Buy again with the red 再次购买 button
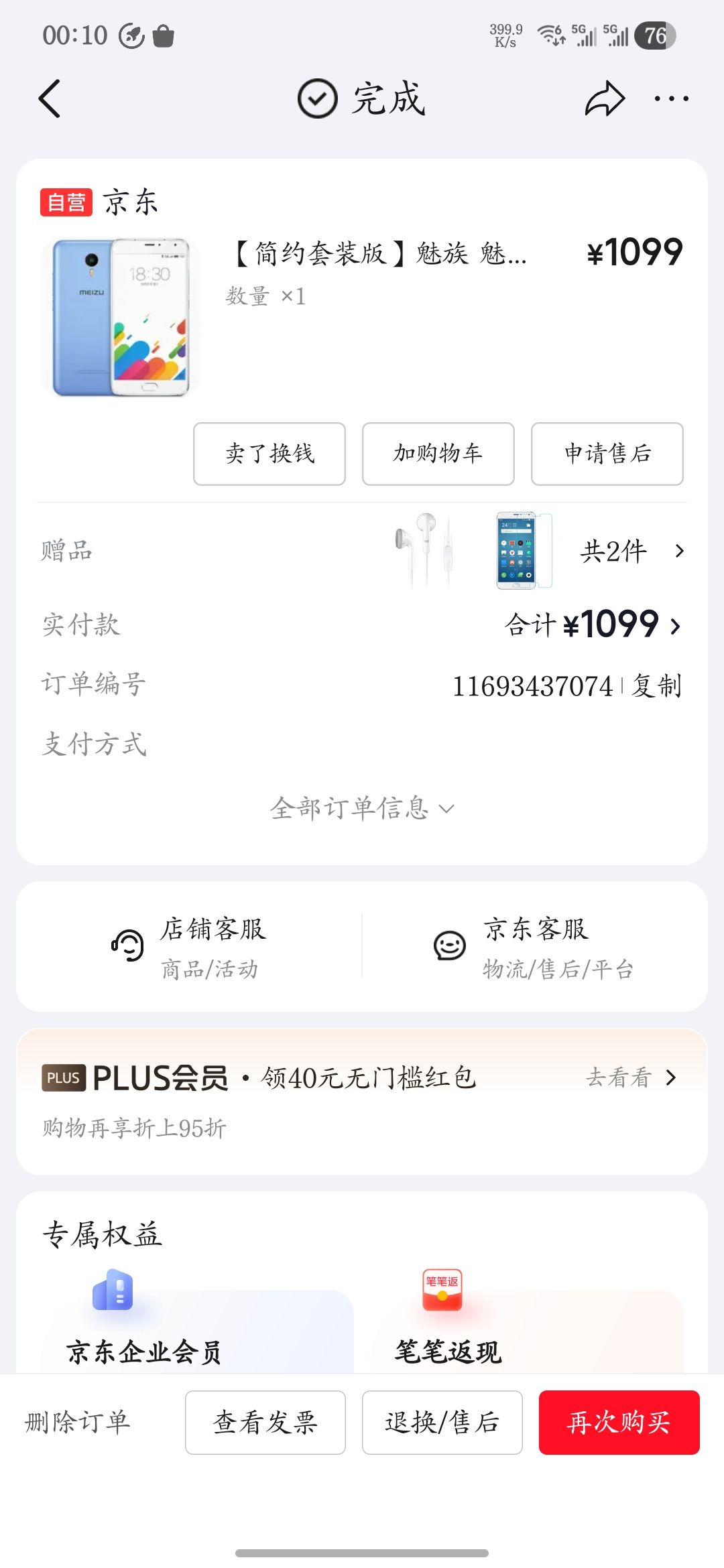 (x=619, y=1422)
